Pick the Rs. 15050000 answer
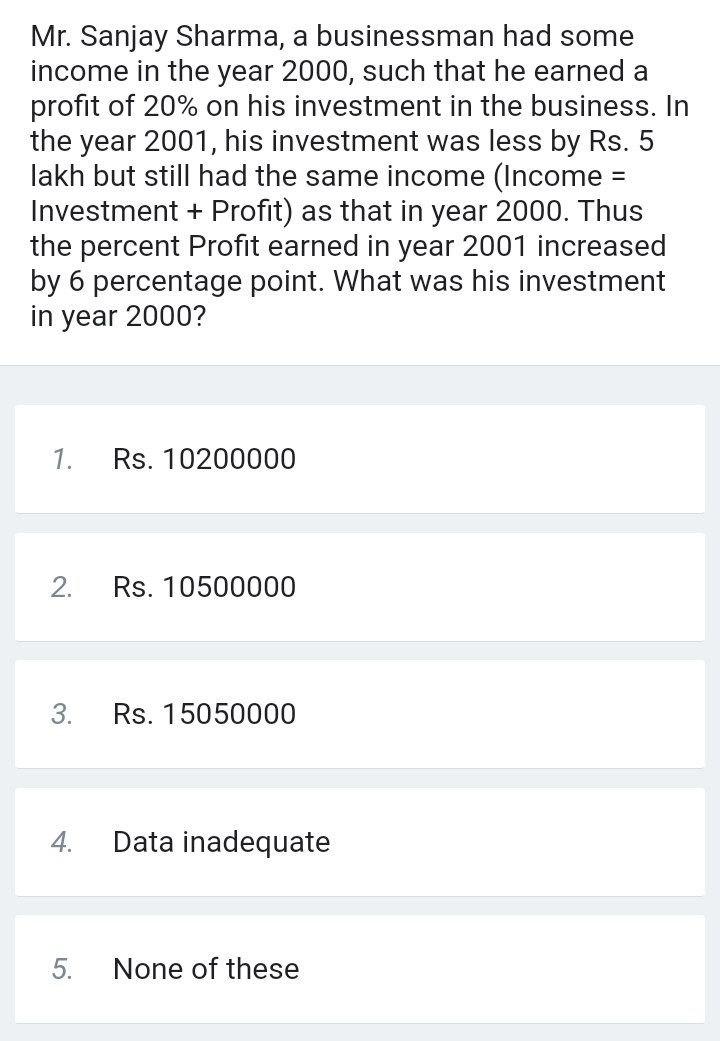Screen dimensions: 720x1041 coord(204,714)
